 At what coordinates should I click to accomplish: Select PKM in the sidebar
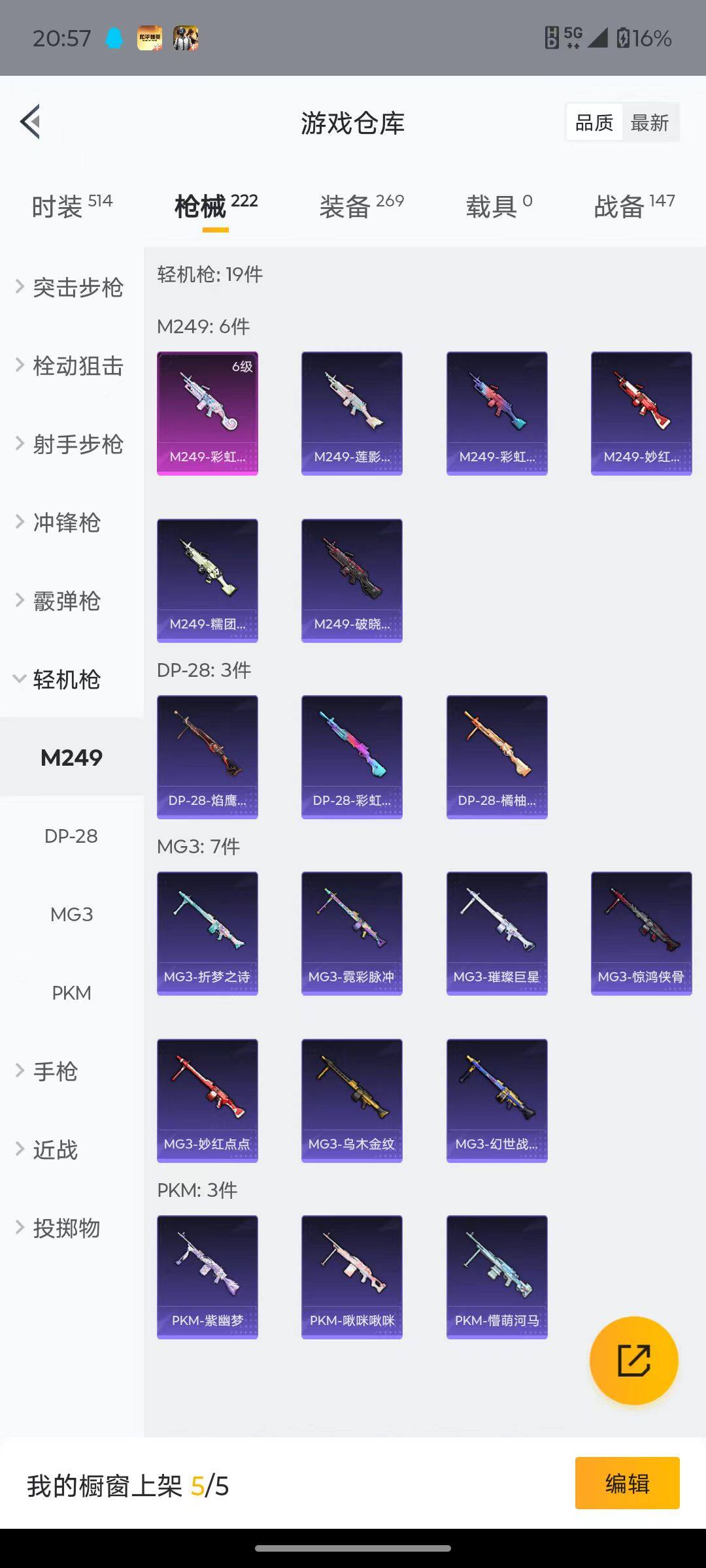71,993
